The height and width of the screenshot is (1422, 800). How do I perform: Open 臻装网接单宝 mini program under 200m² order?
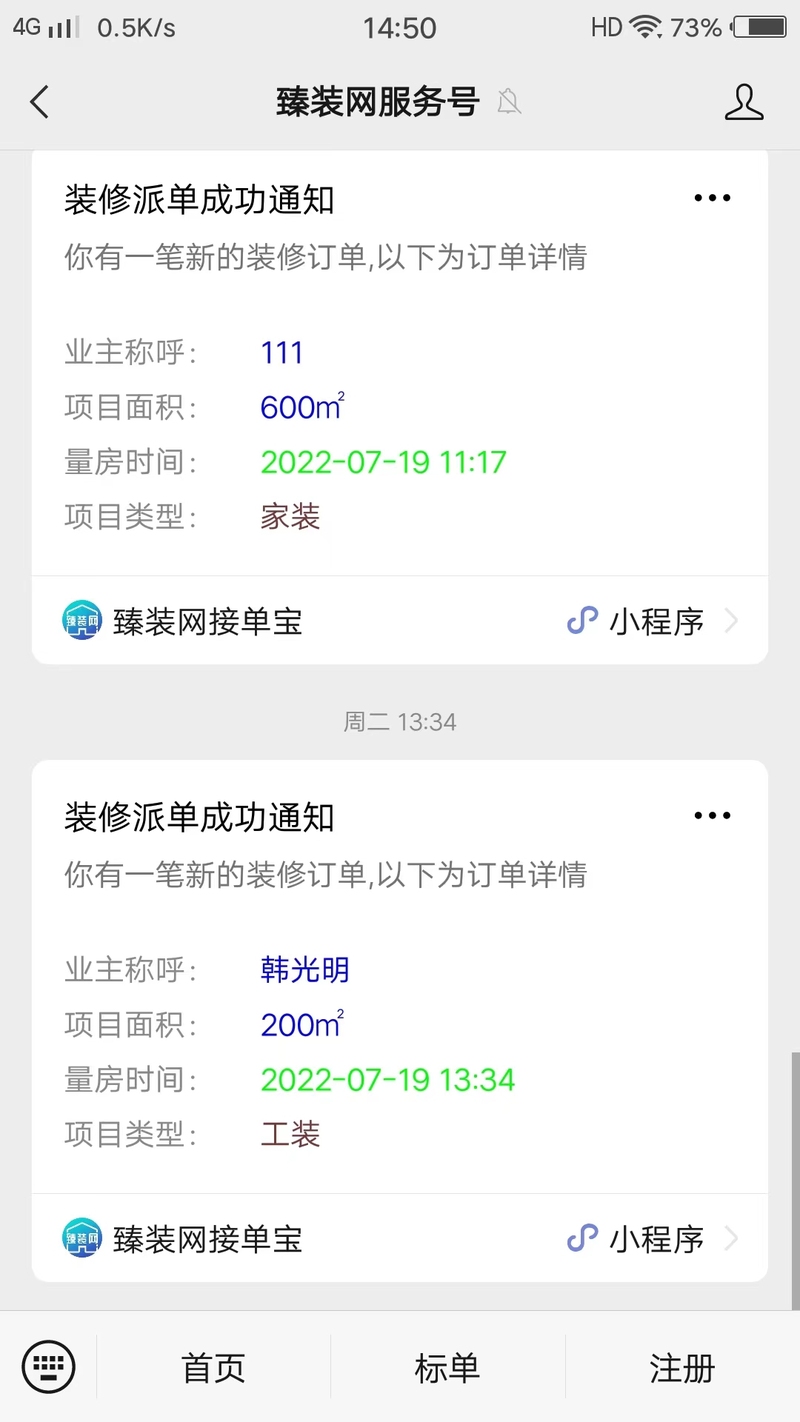(x=400, y=1239)
